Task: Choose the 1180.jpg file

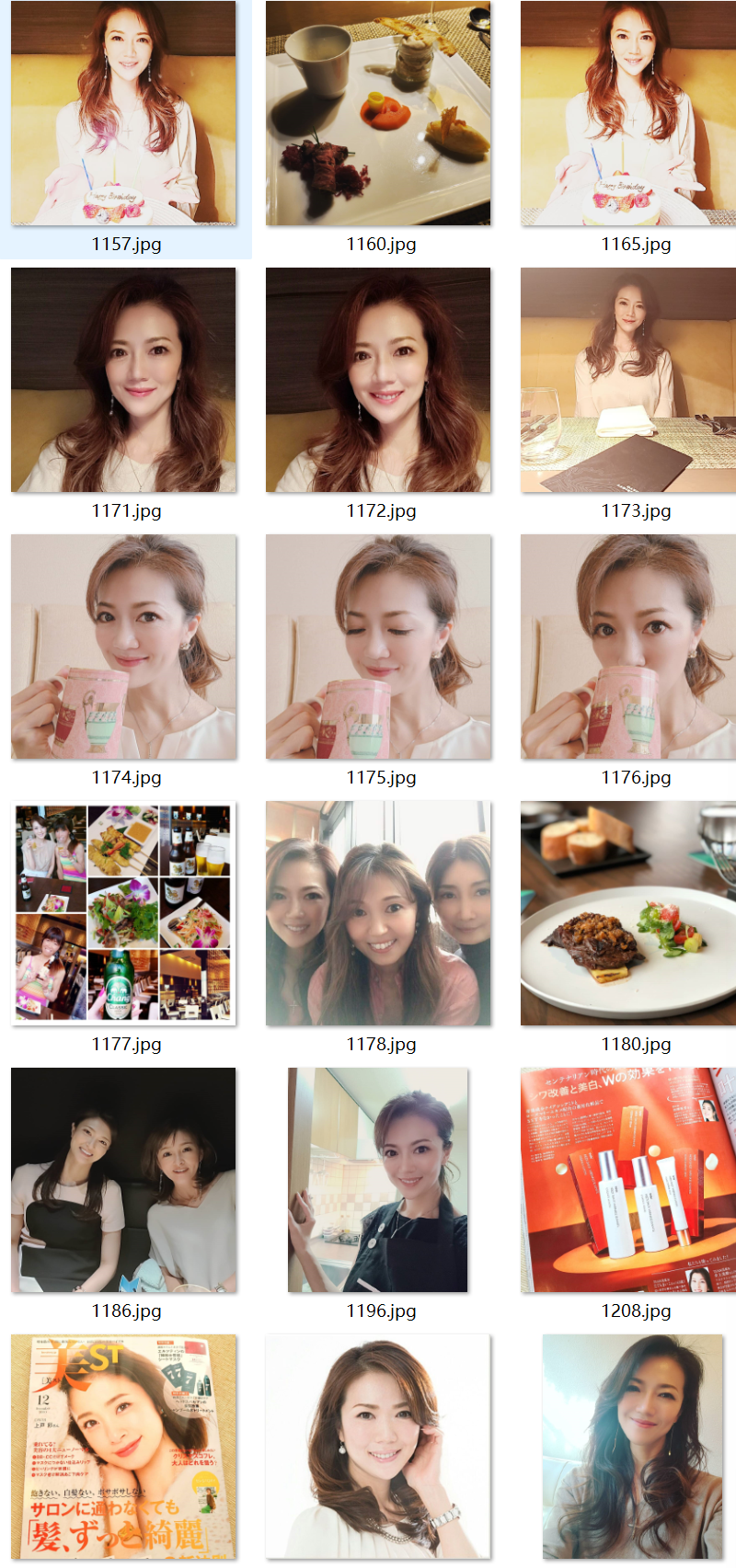Action: point(629,913)
